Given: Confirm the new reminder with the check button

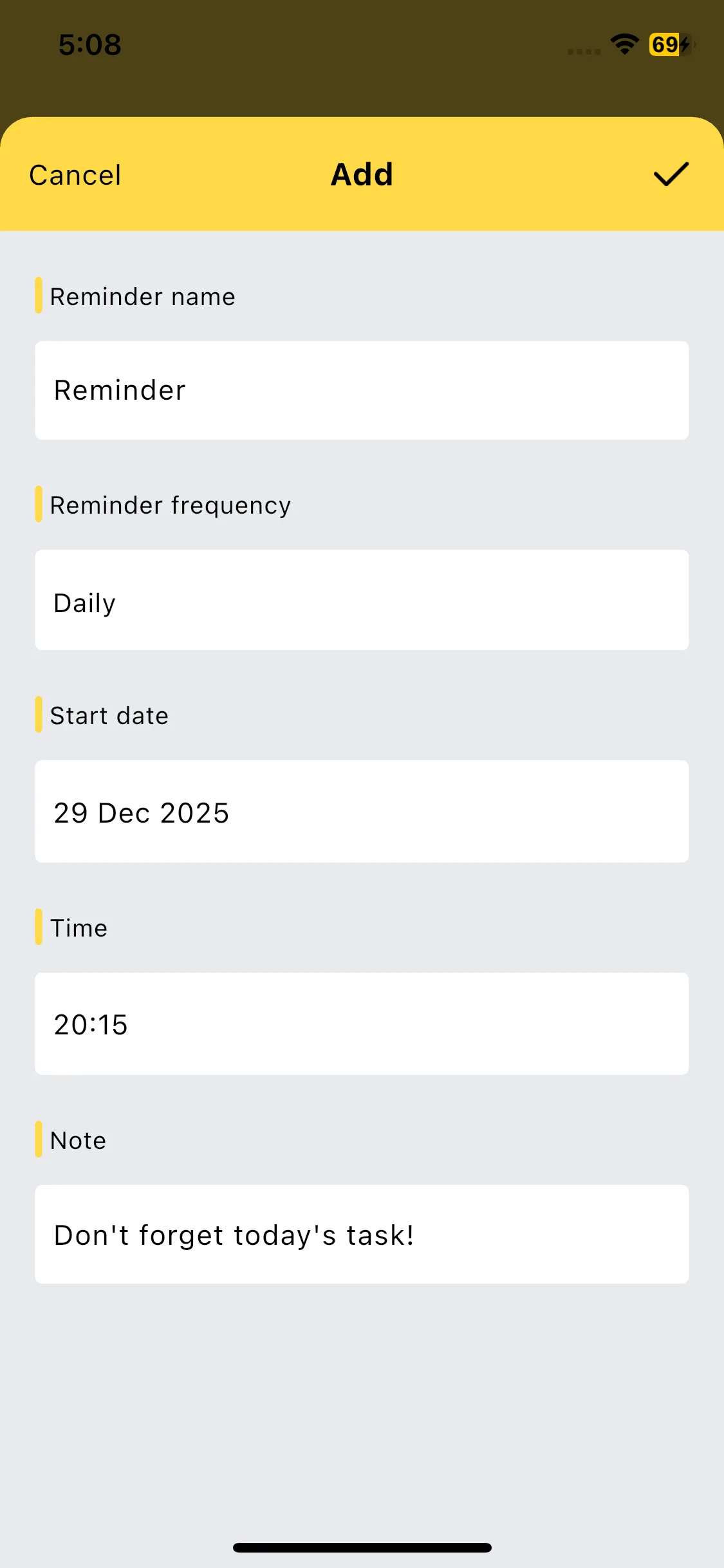Looking at the screenshot, I should pos(670,174).
